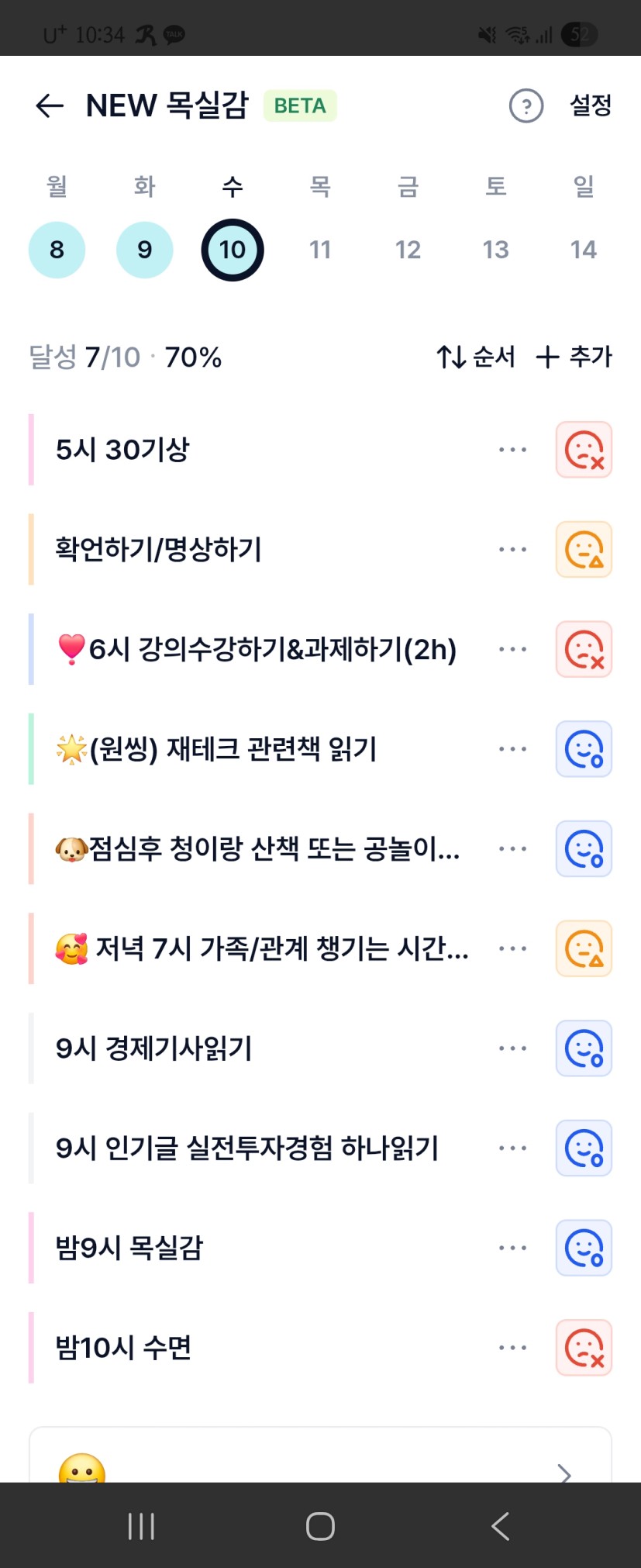
Task: Open the help question mark icon
Action: coord(526,105)
